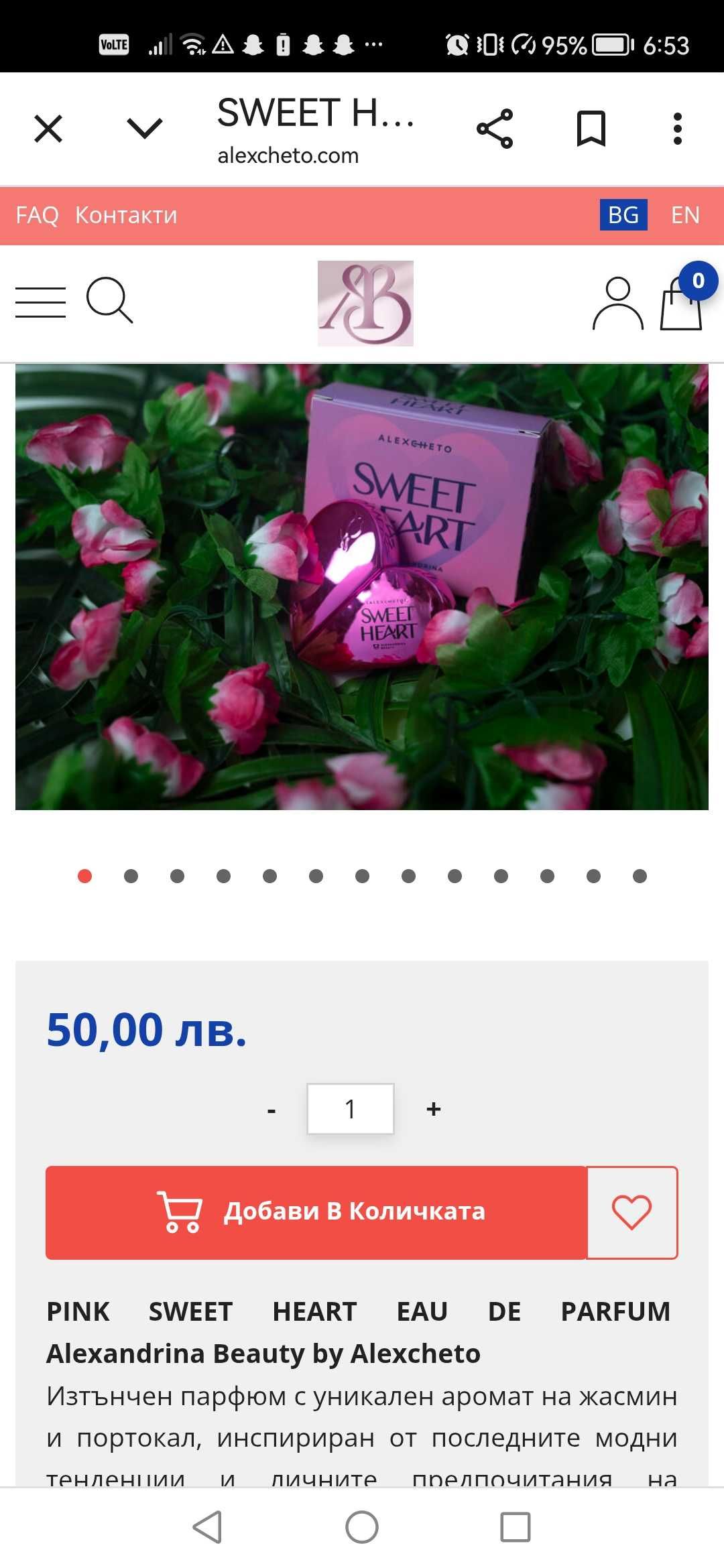
Task: Go to the Контакти page
Action: [126, 215]
